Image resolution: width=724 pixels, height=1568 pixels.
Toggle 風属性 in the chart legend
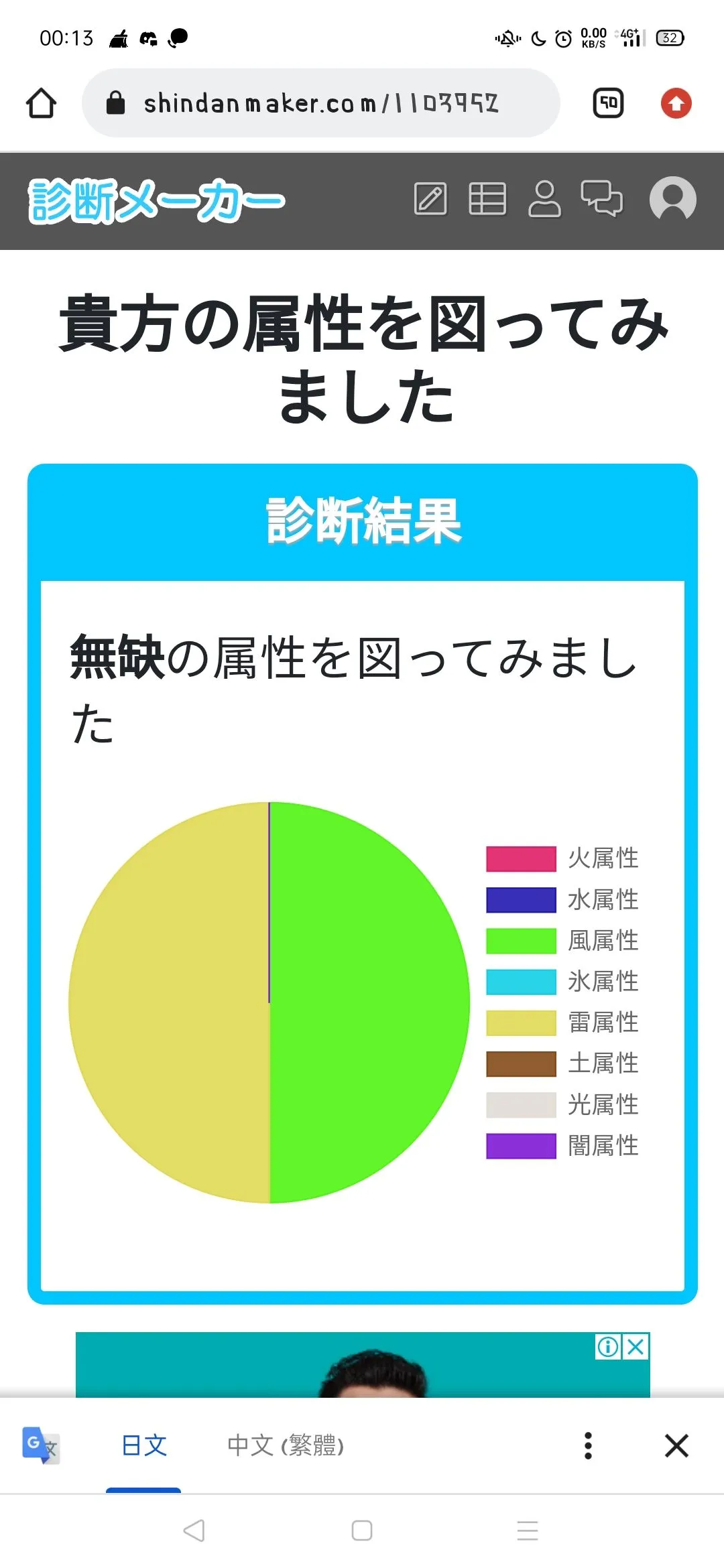click(562, 941)
